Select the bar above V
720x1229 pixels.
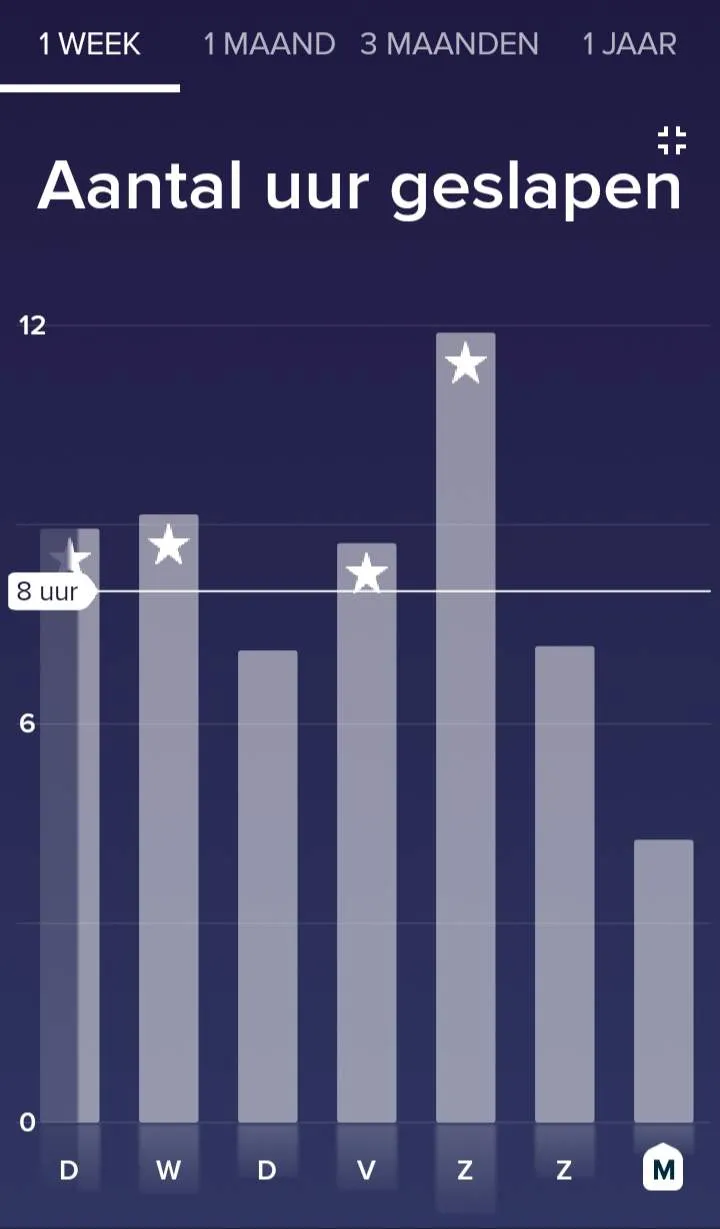pos(367,833)
